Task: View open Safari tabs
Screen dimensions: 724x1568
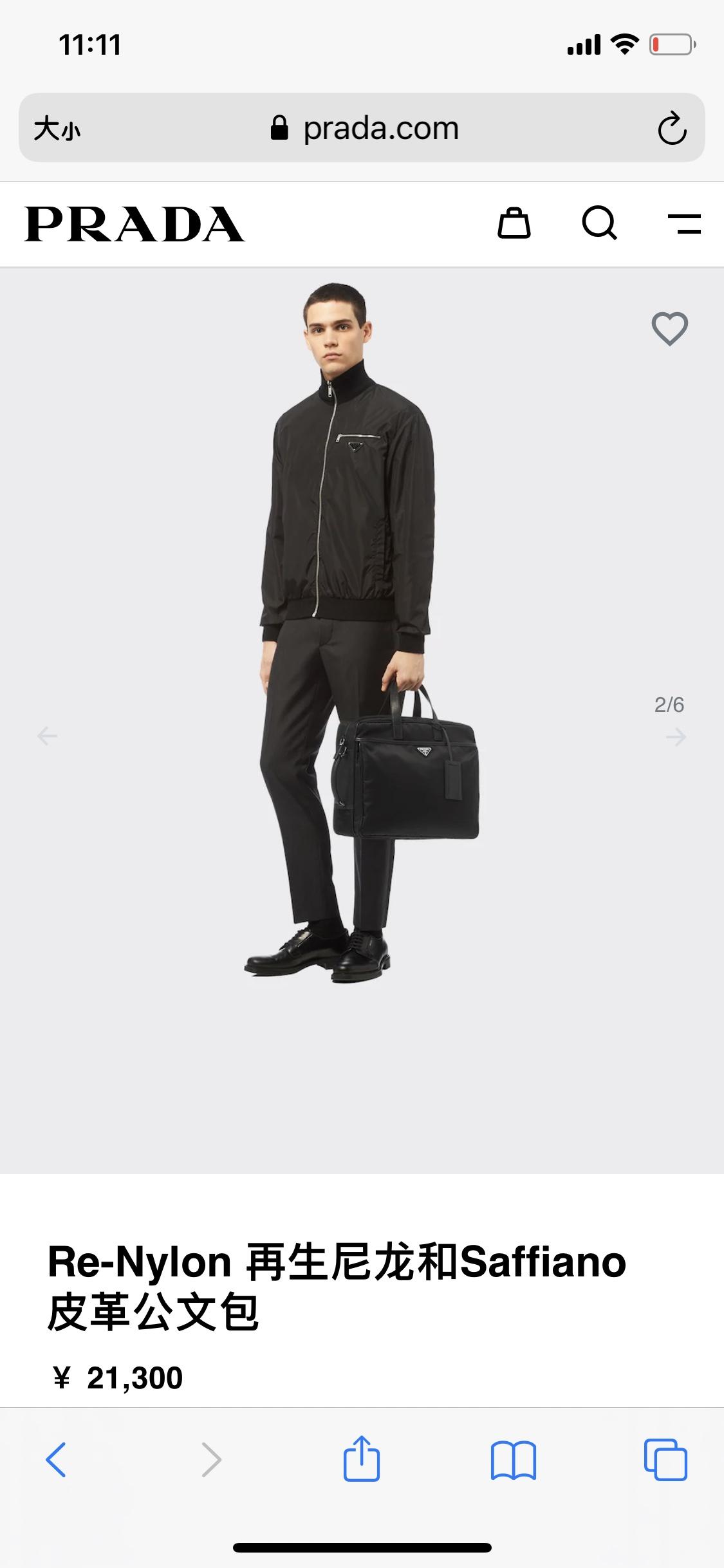Action: pyautogui.click(x=665, y=1460)
